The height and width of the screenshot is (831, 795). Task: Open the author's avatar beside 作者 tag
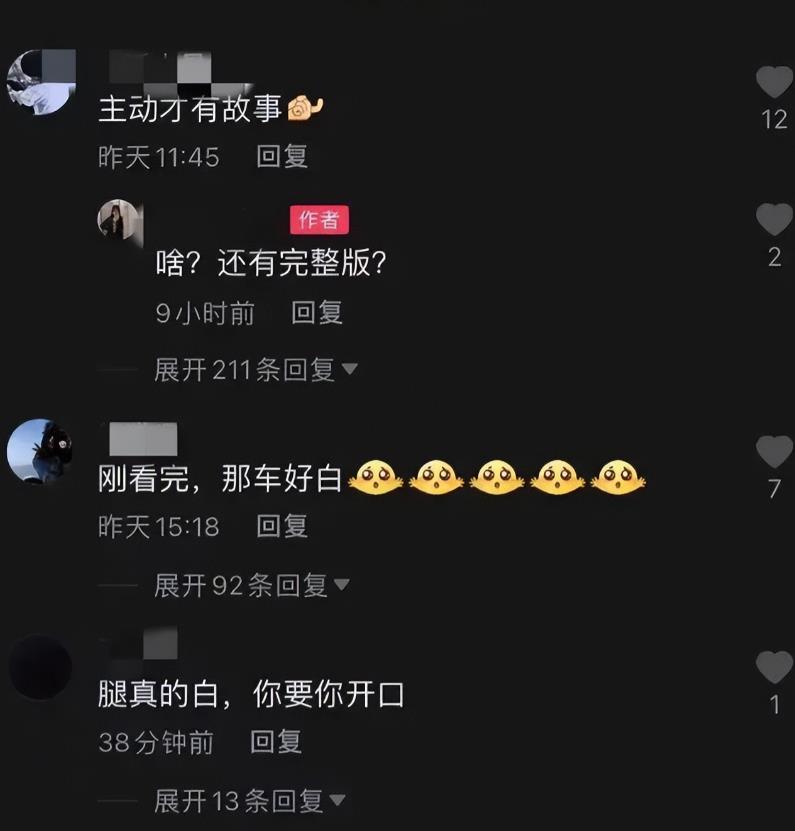(x=119, y=219)
